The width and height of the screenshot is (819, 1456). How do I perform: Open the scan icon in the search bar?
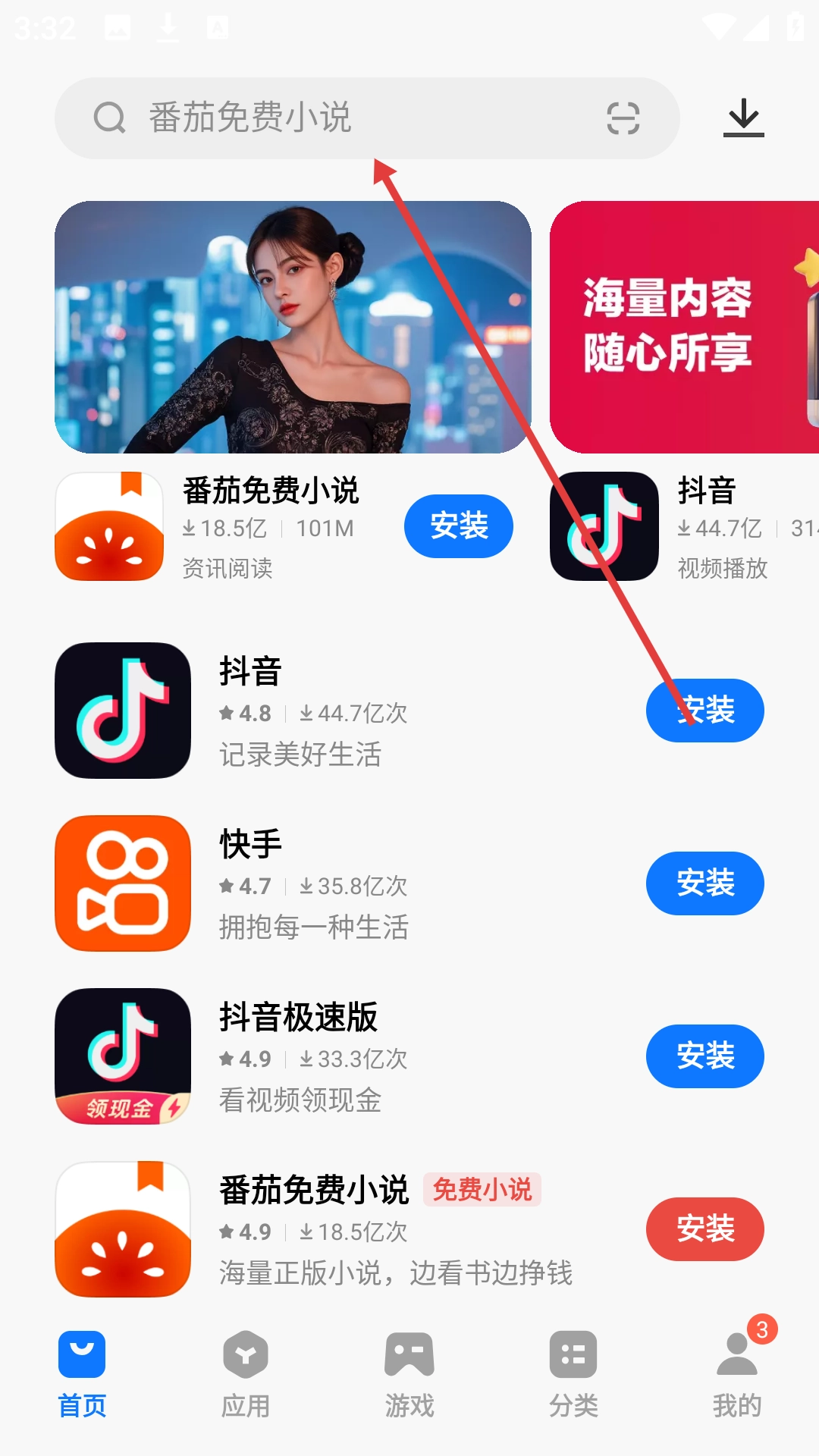623,118
